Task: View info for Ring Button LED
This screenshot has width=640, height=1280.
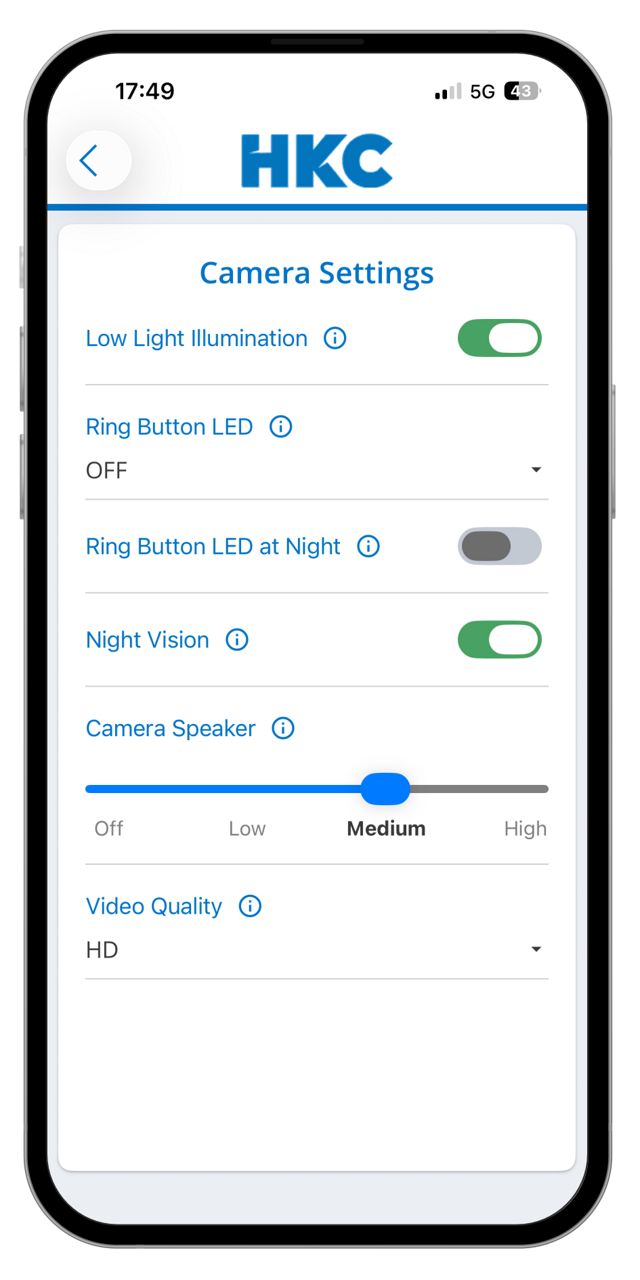Action: (x=281, y=427)
